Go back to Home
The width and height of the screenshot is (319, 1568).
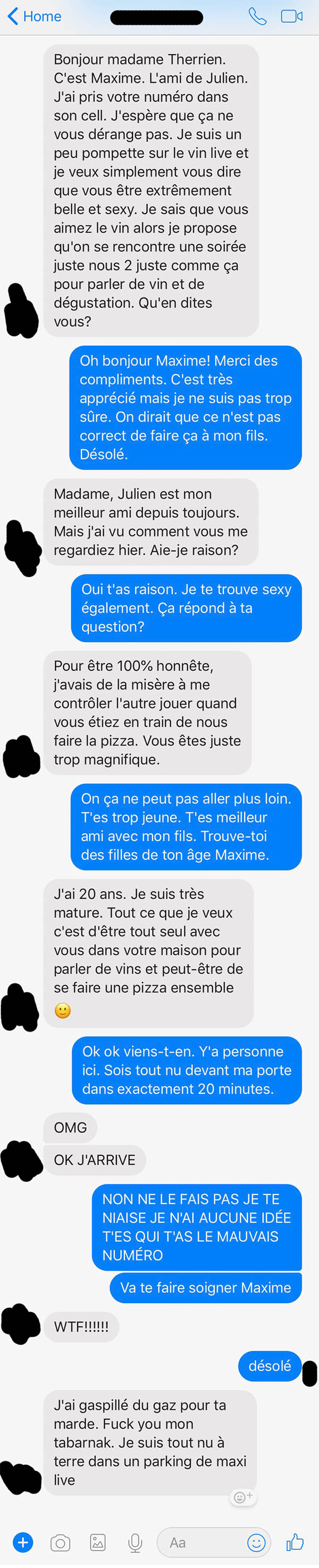coord(34,16)
